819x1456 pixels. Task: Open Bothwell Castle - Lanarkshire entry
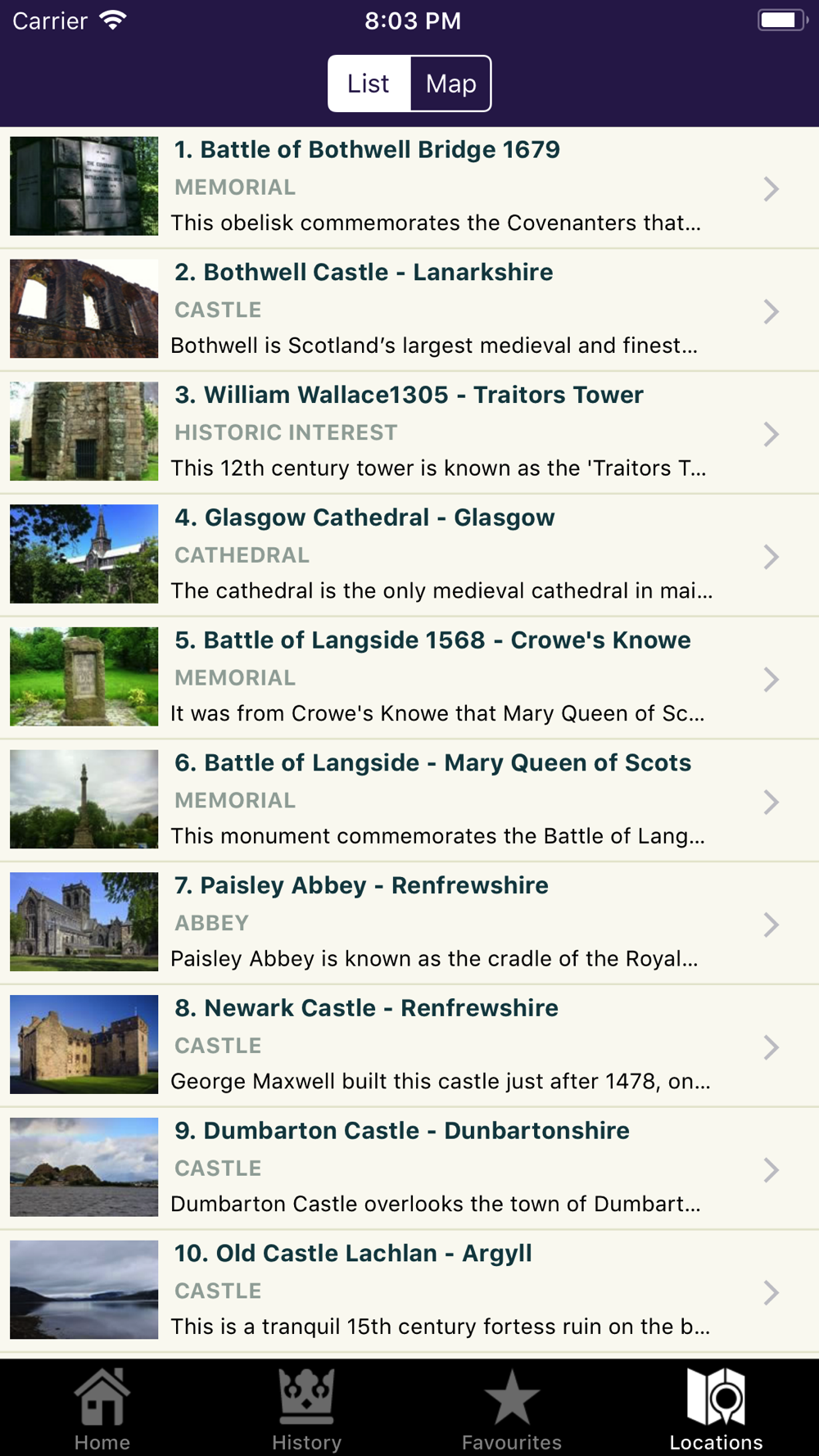[x=409, y=310]
